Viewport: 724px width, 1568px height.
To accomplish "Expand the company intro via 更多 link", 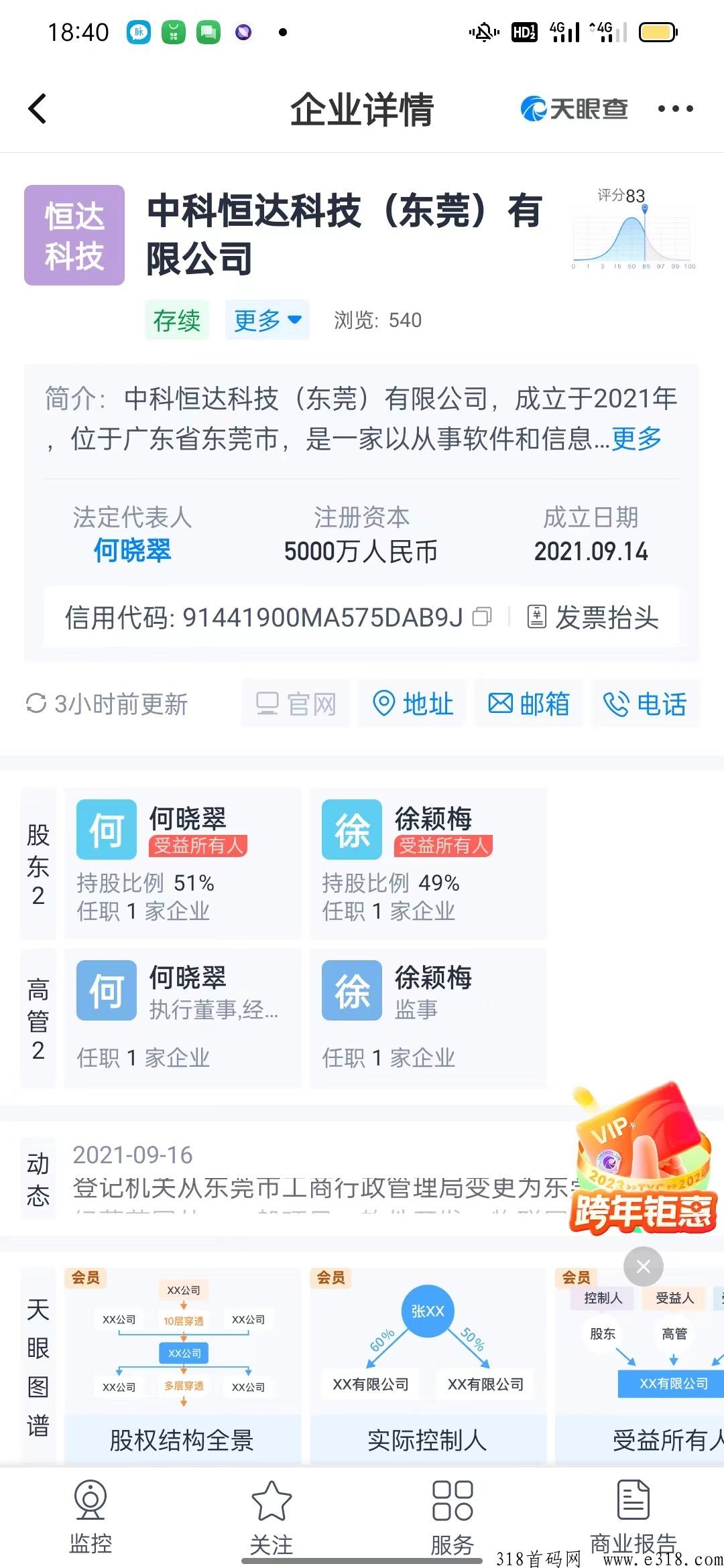I will coord(637,439).
